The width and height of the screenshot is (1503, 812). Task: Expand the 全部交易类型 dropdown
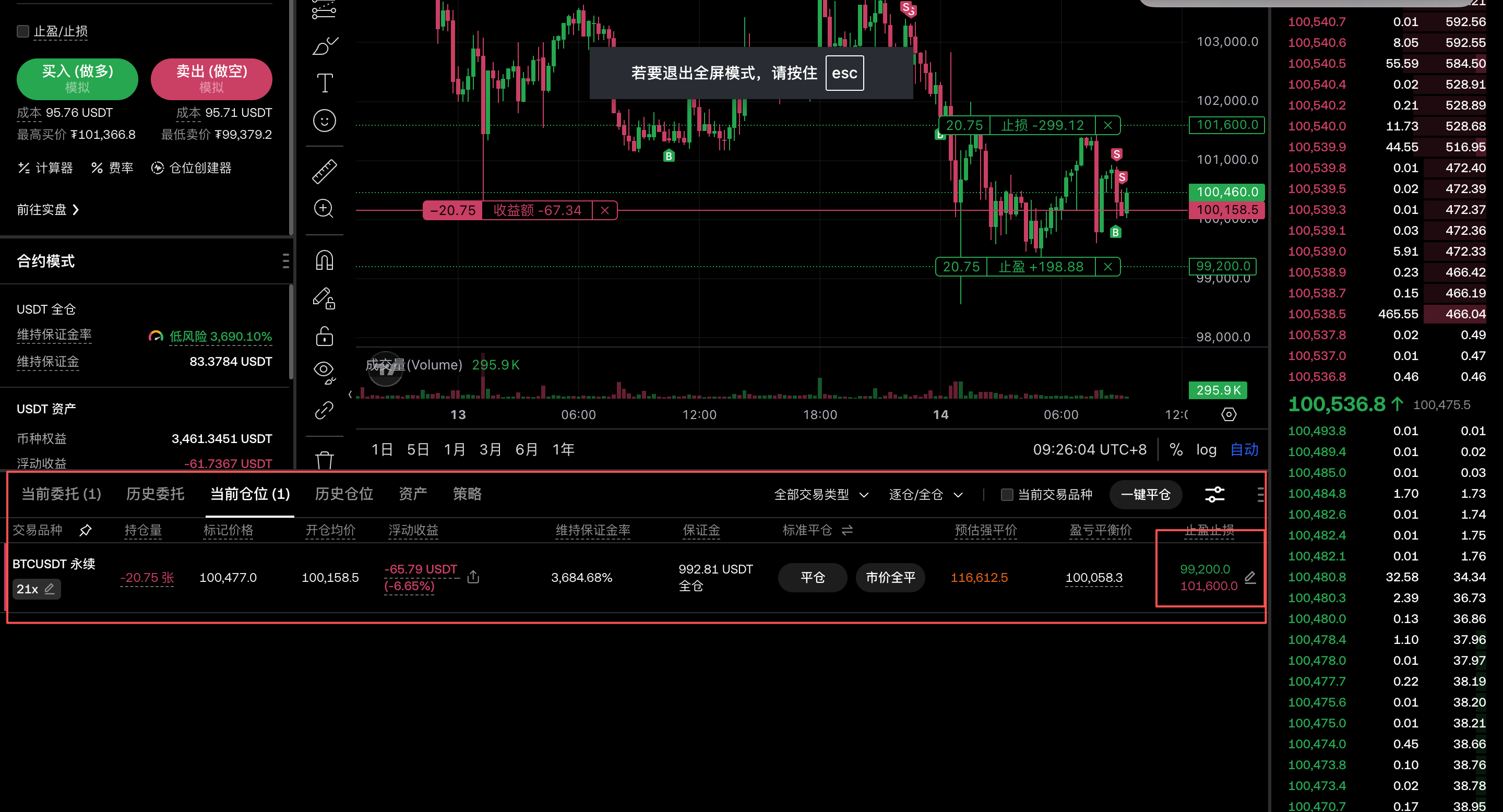(x=820, y=495)
